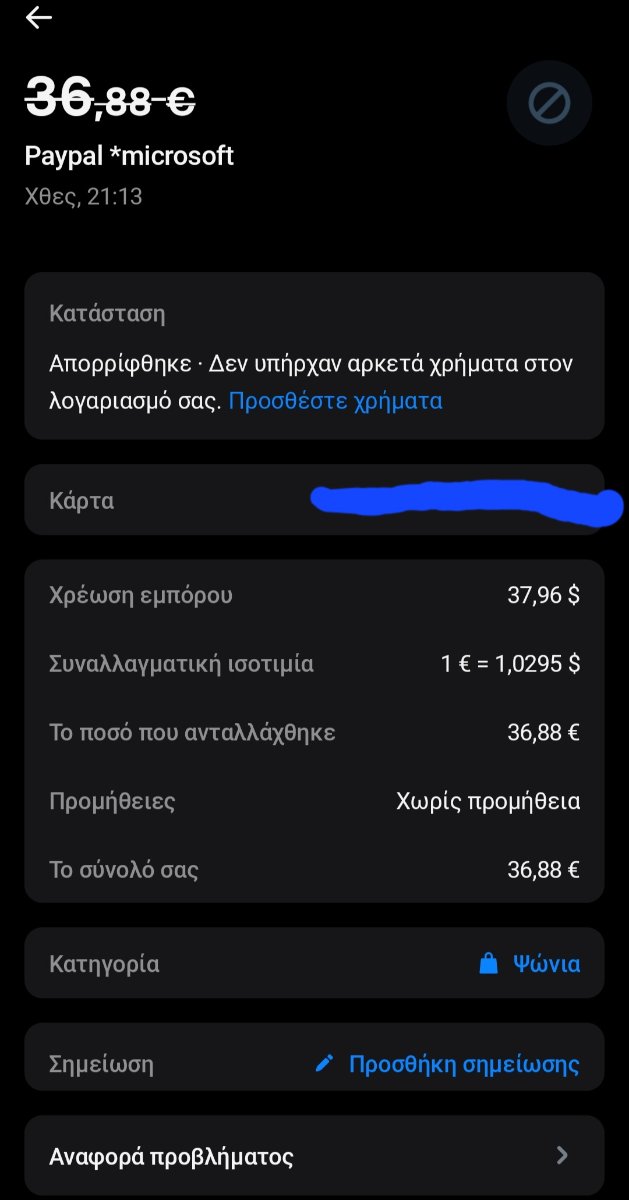Change the category Ψώνια
Viewport: 629px width, 1200px height.
point(530,964)
